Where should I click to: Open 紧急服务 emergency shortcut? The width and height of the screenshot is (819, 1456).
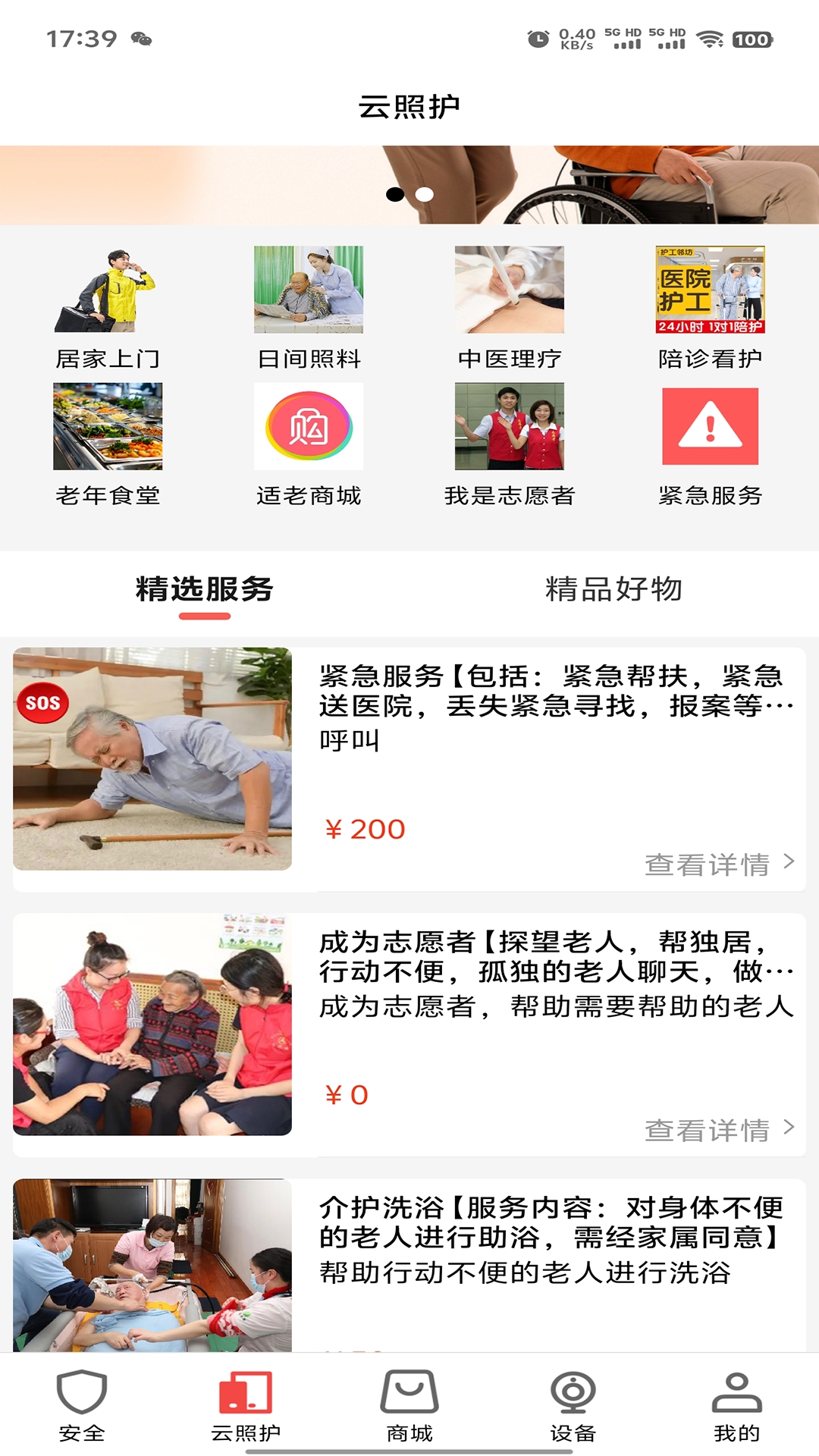pyautogui.click(x=711, y=444)
